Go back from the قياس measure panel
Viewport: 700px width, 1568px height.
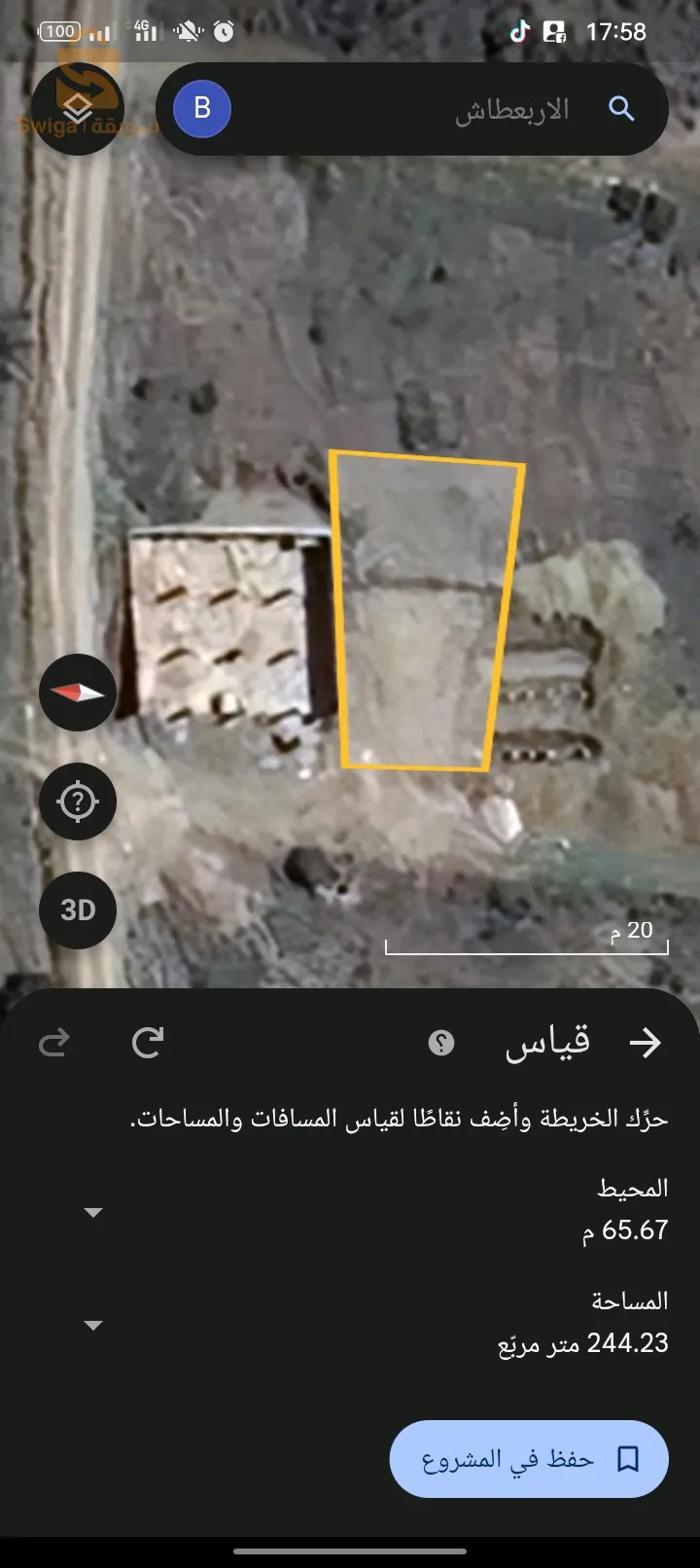645,1044
